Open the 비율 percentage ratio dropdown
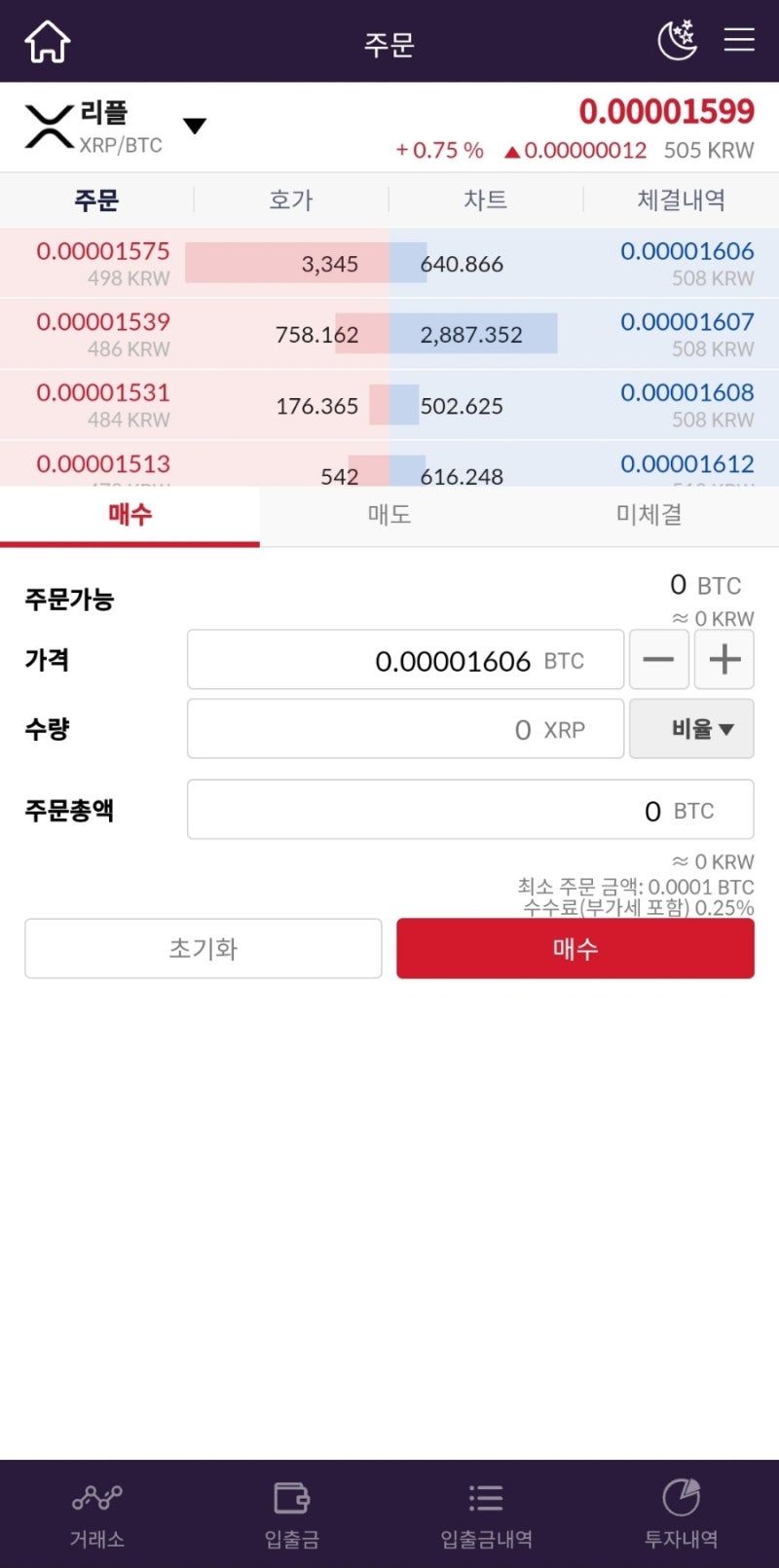779x1568 pixels. point(691,728)
